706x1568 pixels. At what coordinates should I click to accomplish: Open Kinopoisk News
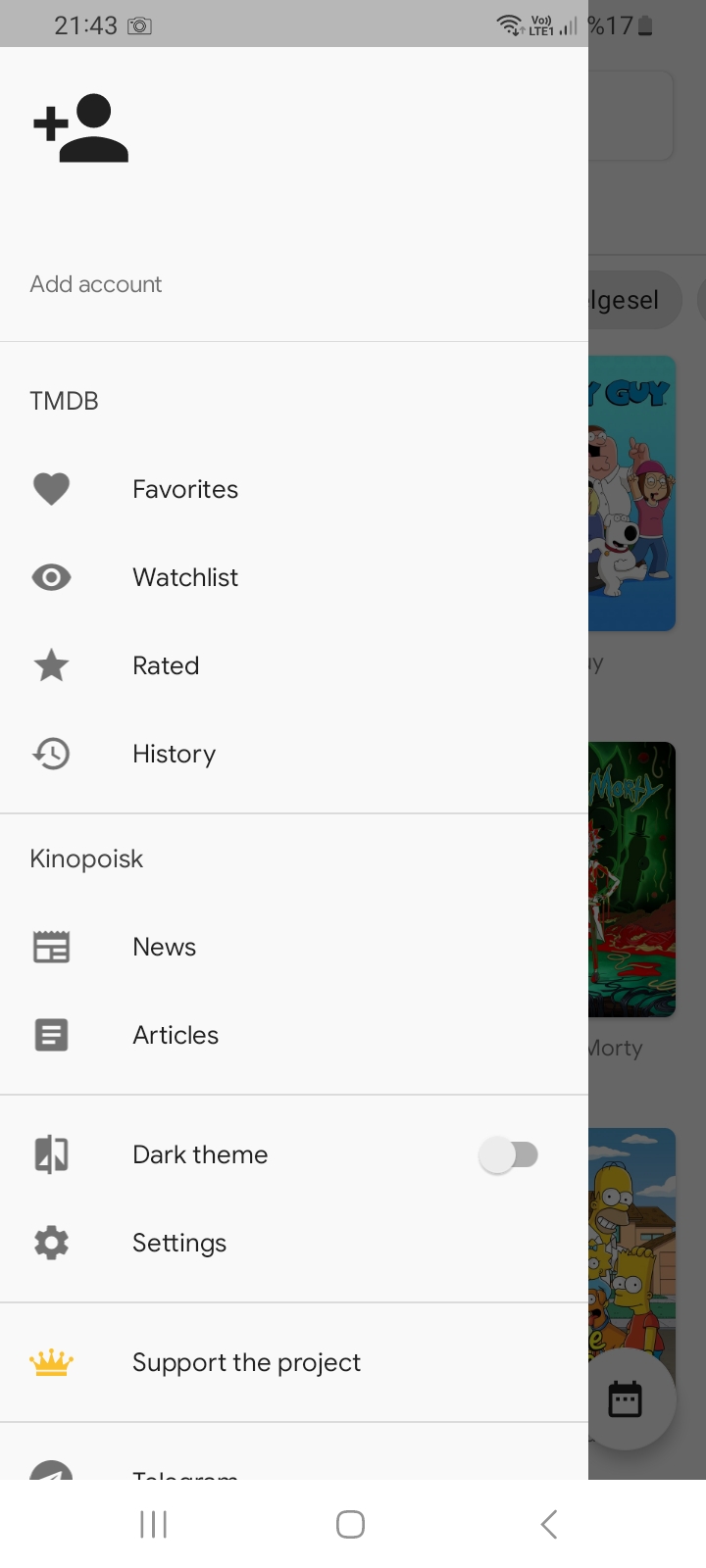294,947
